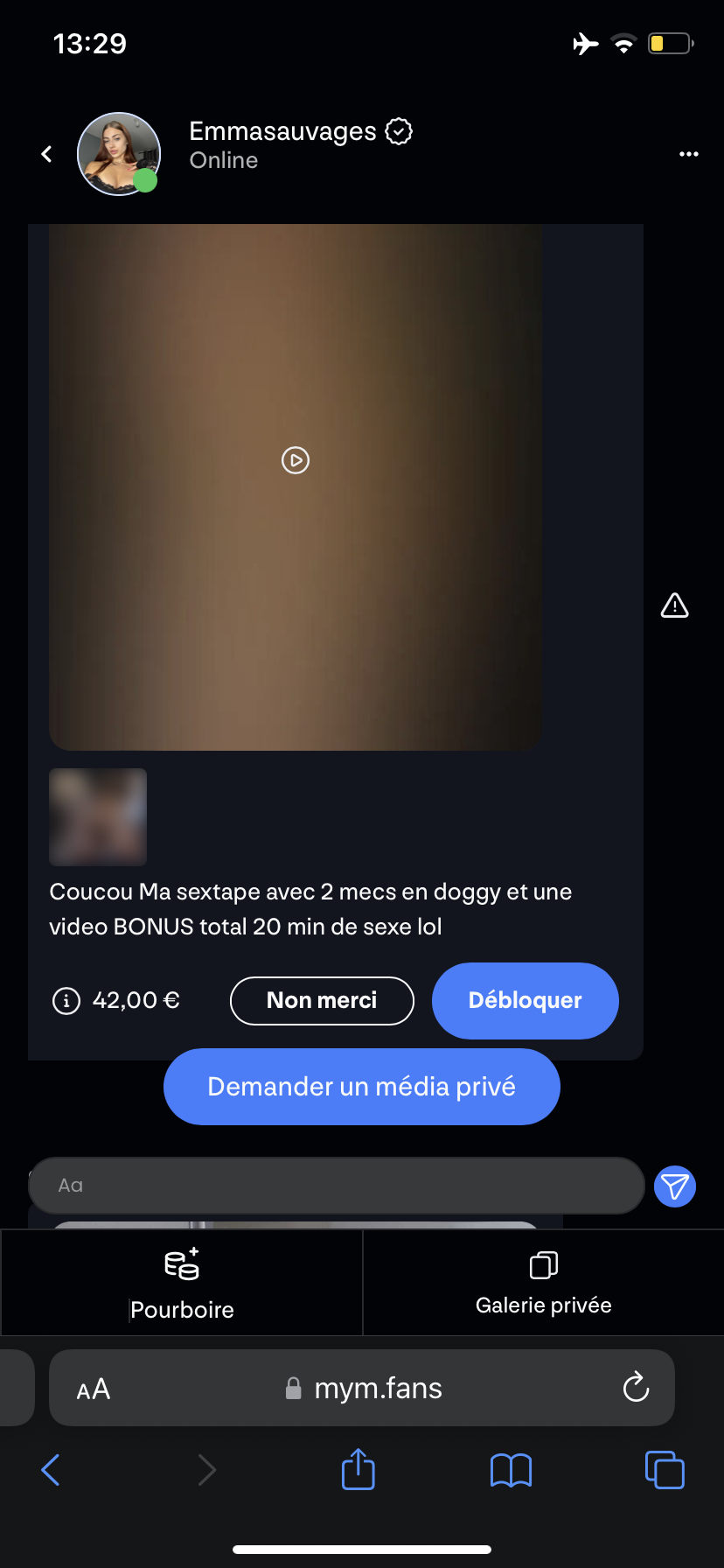This screenshot has width=724, height=1568.
Task: Tap the mym.fans address bar
Action: coord(364,1389)
